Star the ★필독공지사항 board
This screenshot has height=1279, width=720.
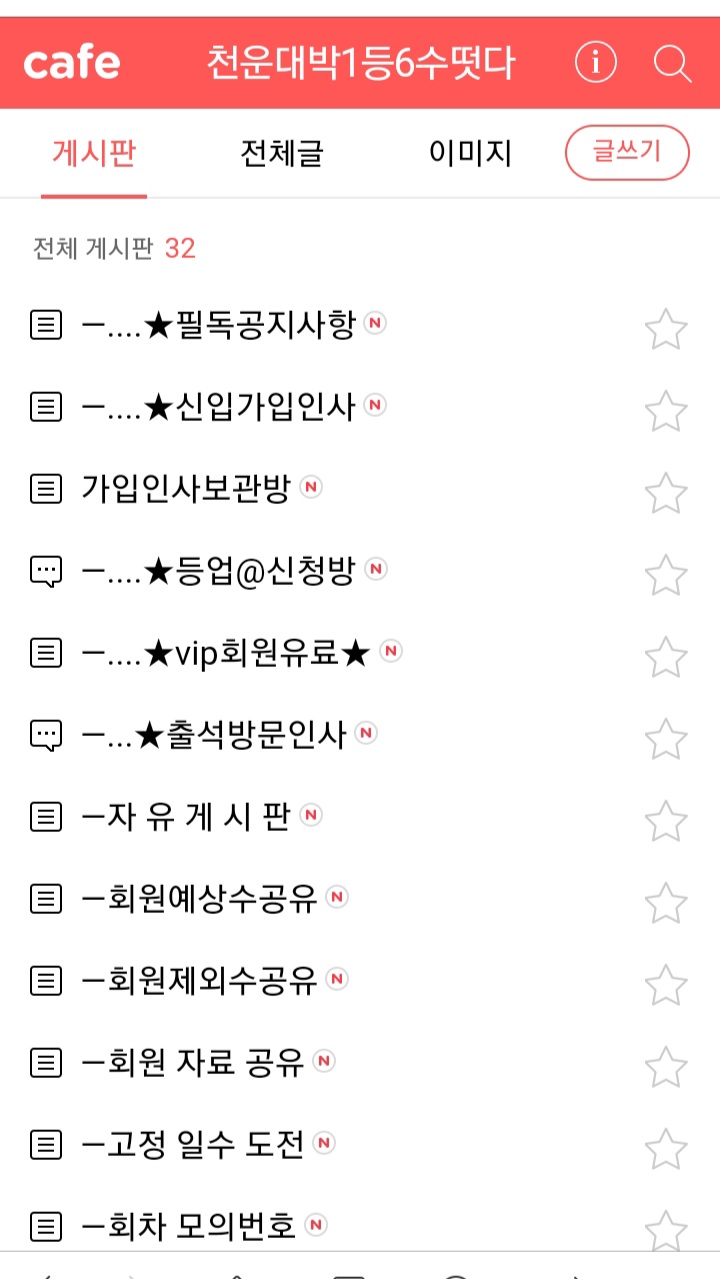point(665,329)
